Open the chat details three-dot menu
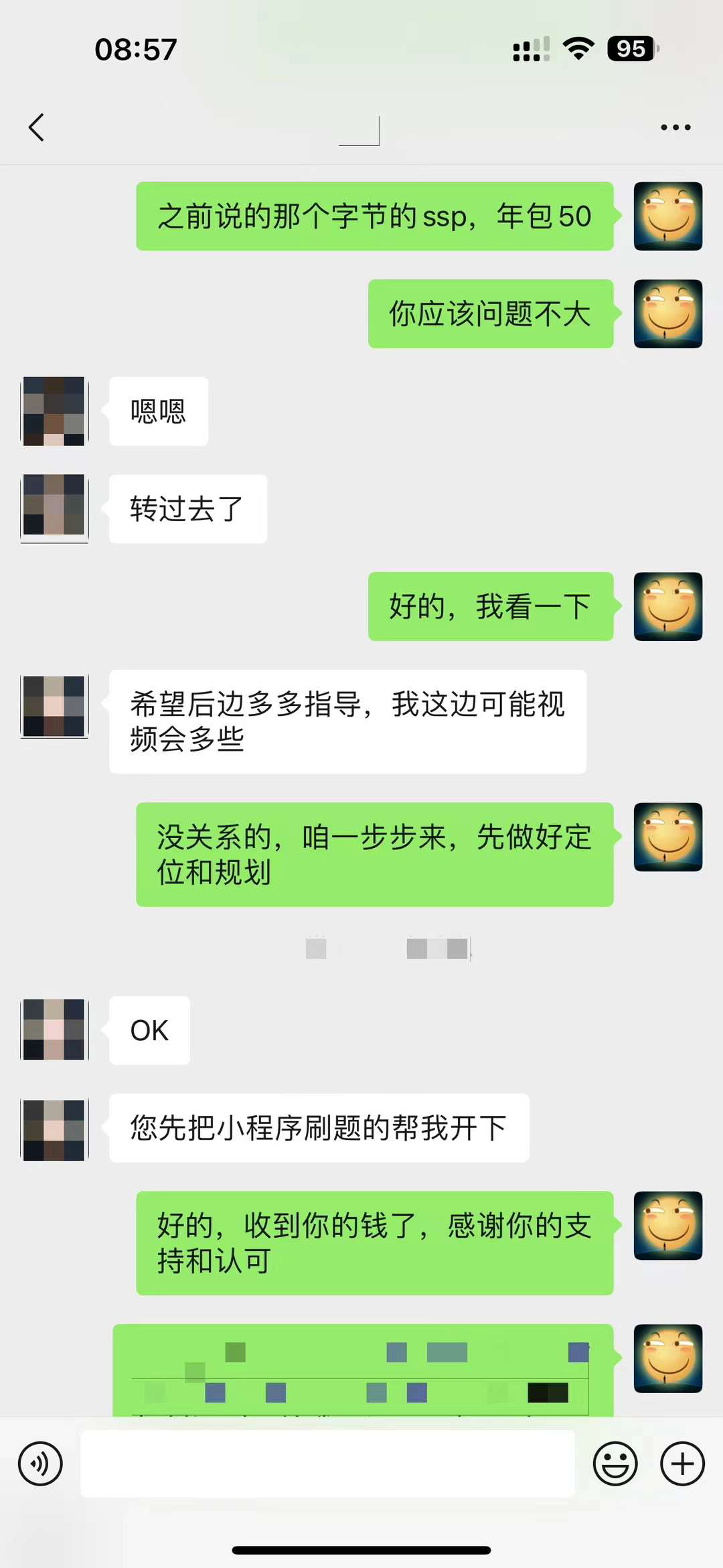 (x=675, y=127)
